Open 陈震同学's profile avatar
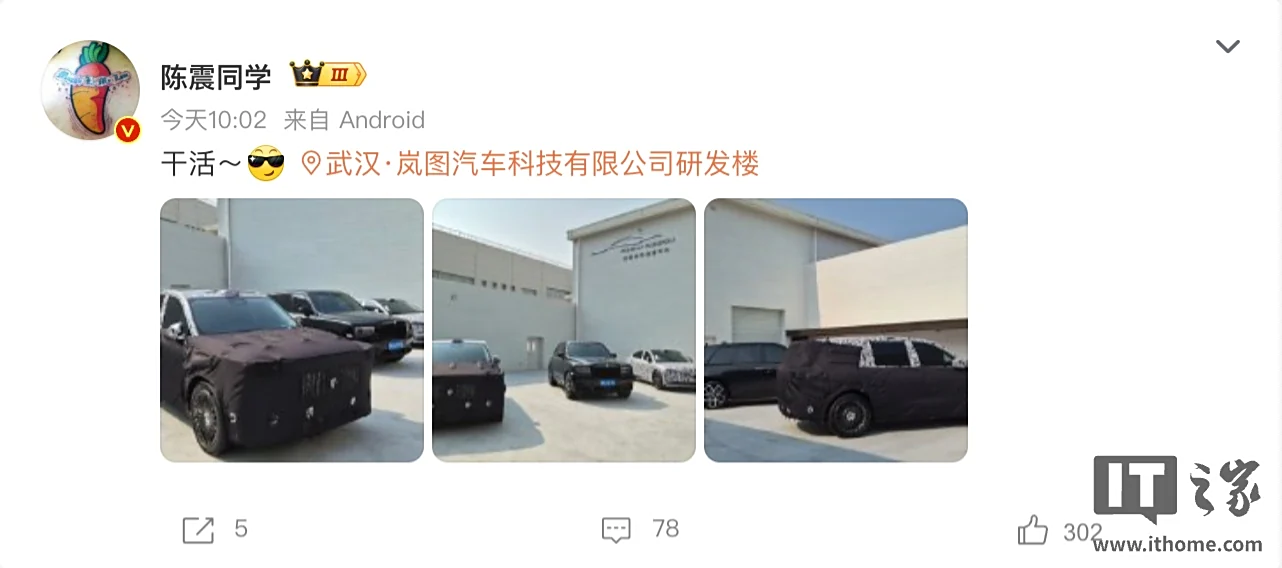1282x568 pixels. (x=90, y=90)
